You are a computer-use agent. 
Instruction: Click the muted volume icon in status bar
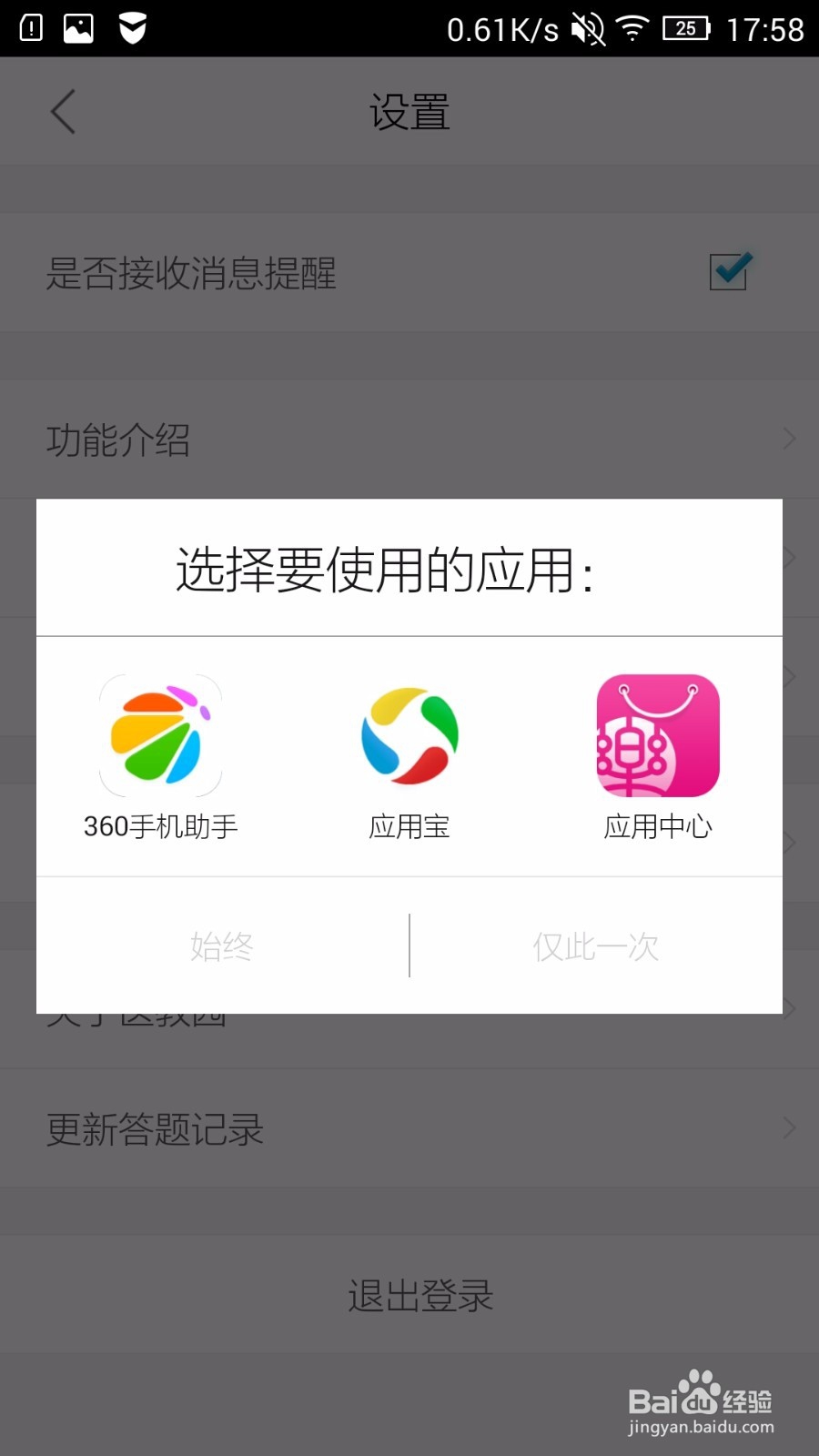(585, 29)
